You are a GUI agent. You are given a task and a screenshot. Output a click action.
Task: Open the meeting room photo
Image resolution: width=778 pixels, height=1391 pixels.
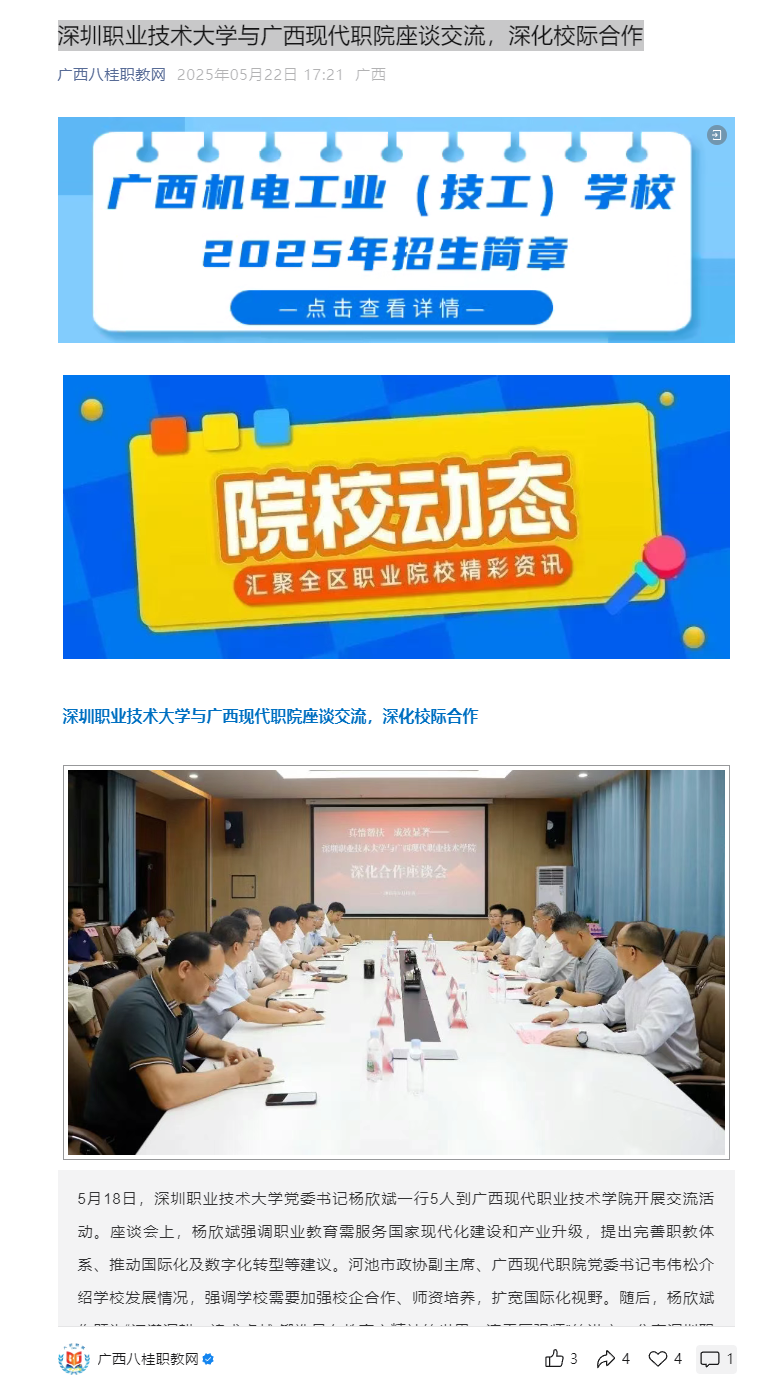point(396,961)
